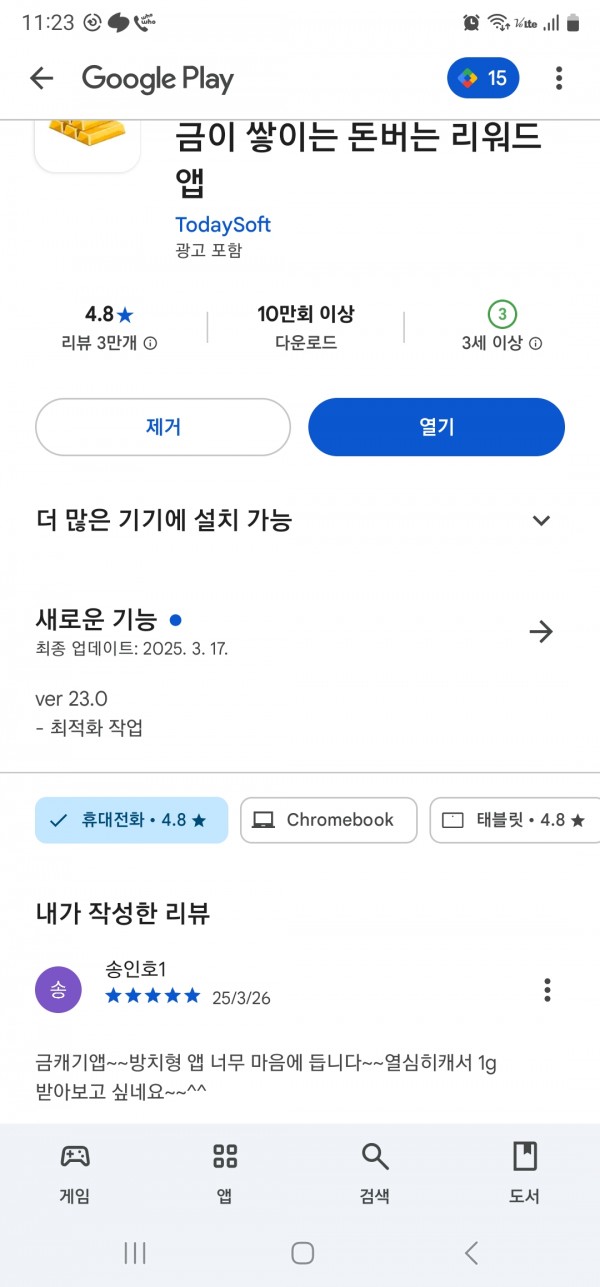The width and height of the screenshot is (600, 1287).
Task: Open recent apps from navigation bar
Action: point(135,1253)
